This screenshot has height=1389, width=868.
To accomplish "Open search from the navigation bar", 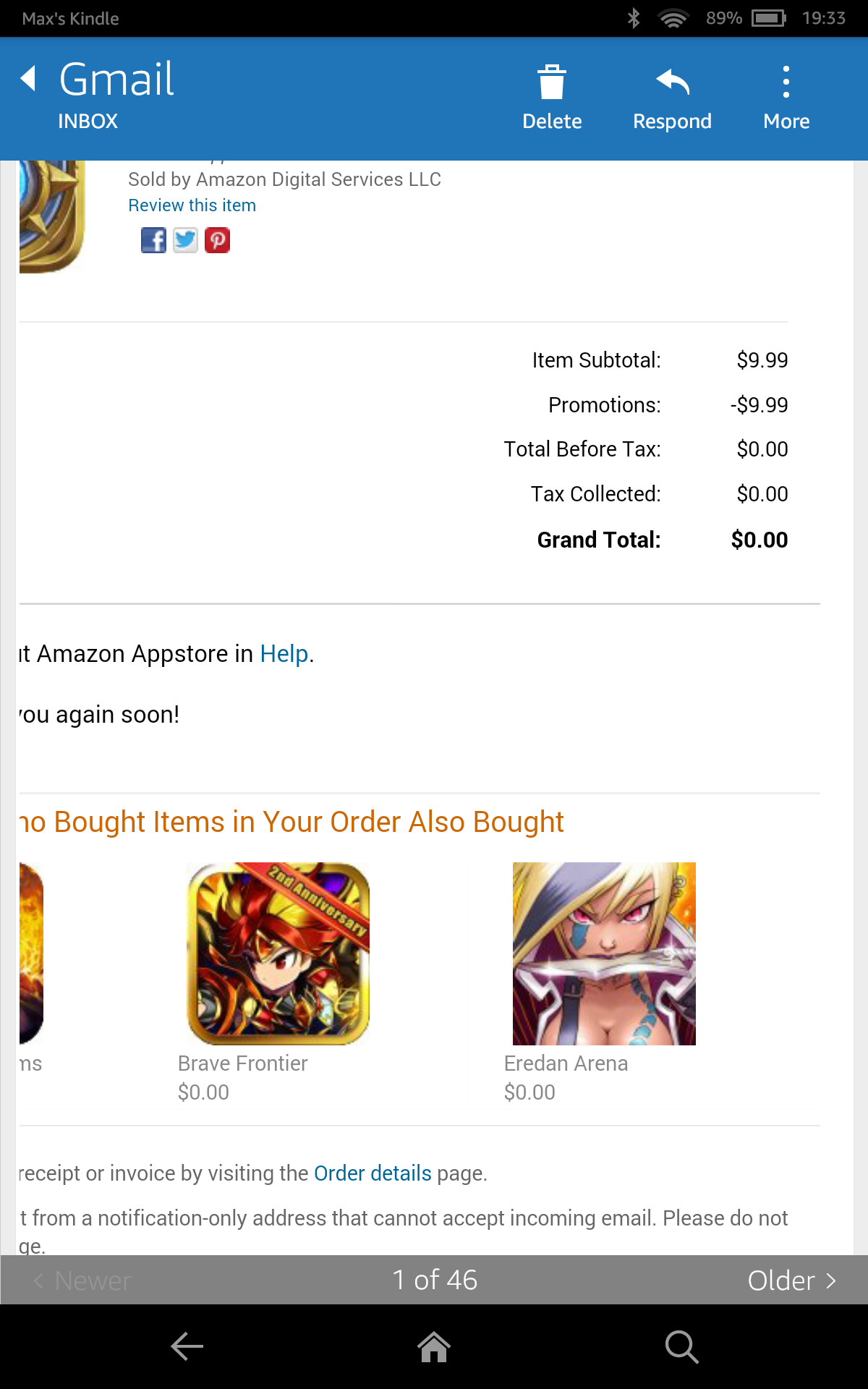I will 681,1347.
